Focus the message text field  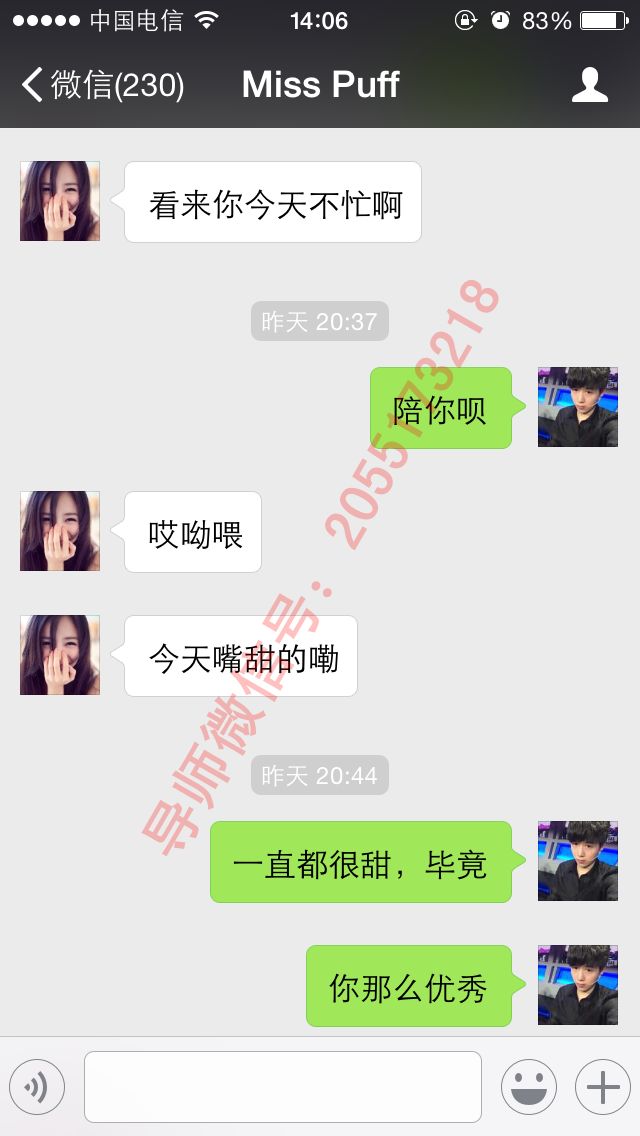pos(282,1087)
